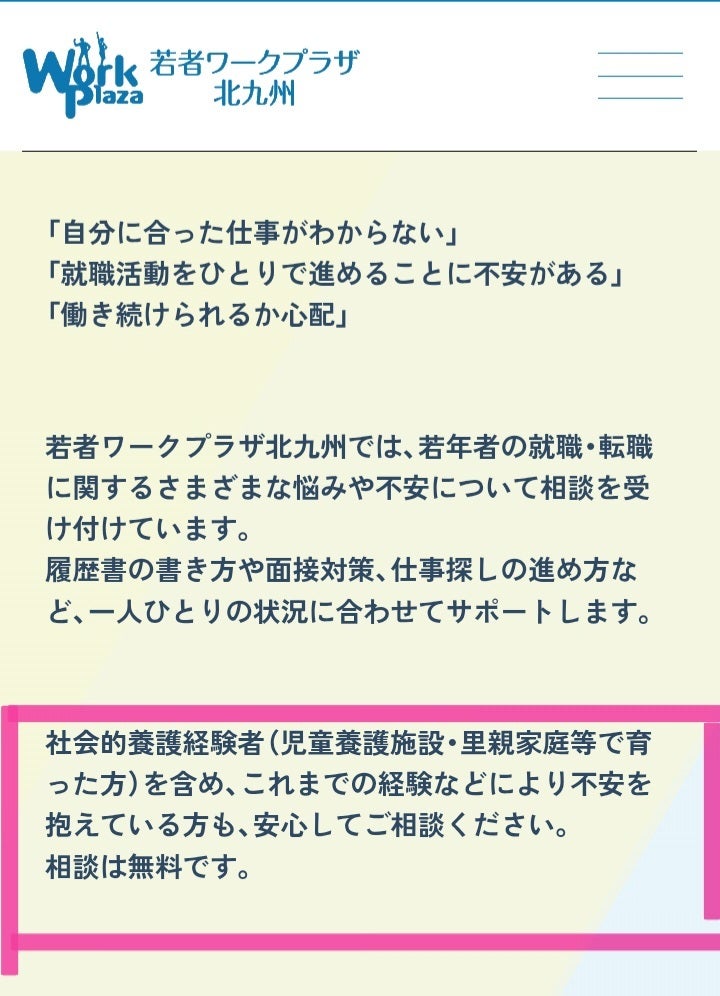Open the hamburger menu

click(640, 76)
